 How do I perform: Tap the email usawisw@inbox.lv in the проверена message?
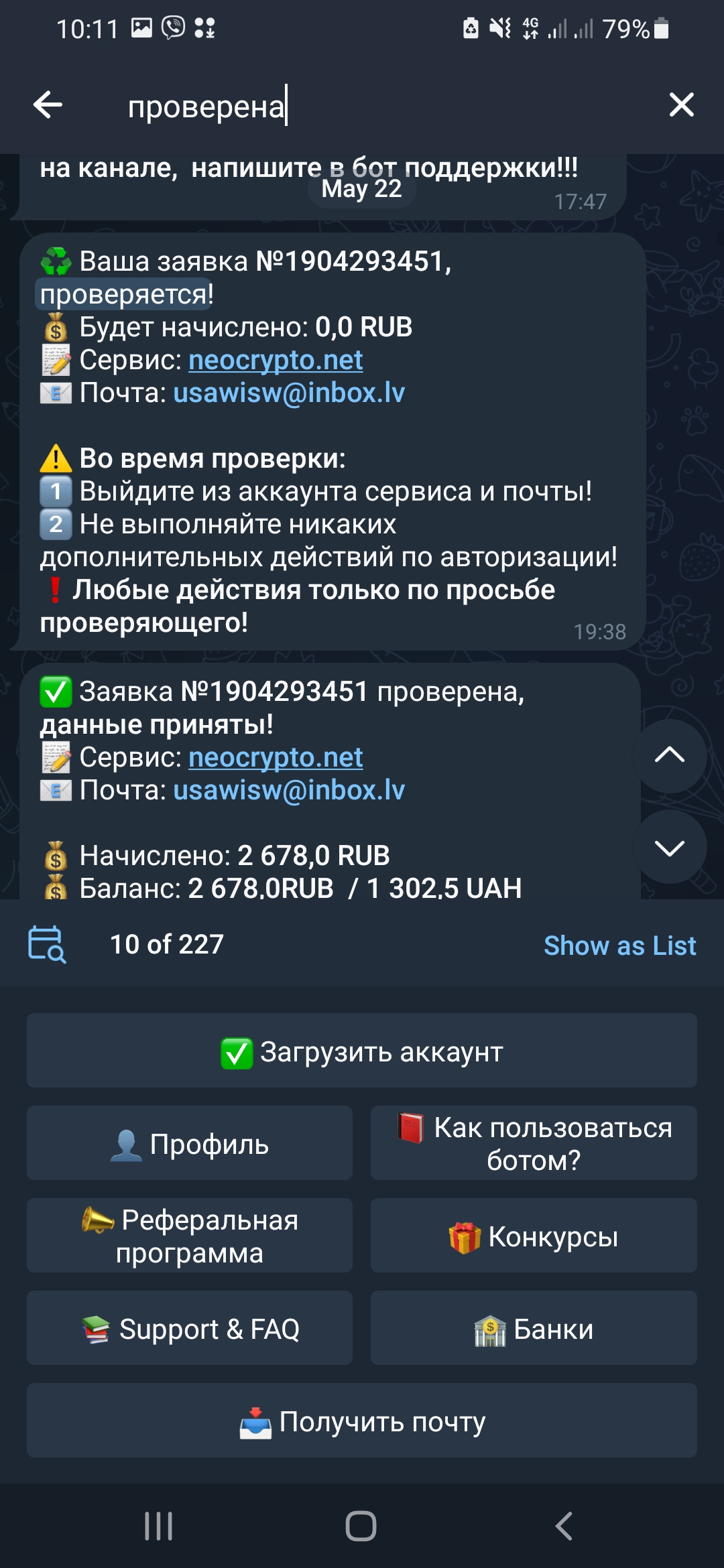point(289,791)
